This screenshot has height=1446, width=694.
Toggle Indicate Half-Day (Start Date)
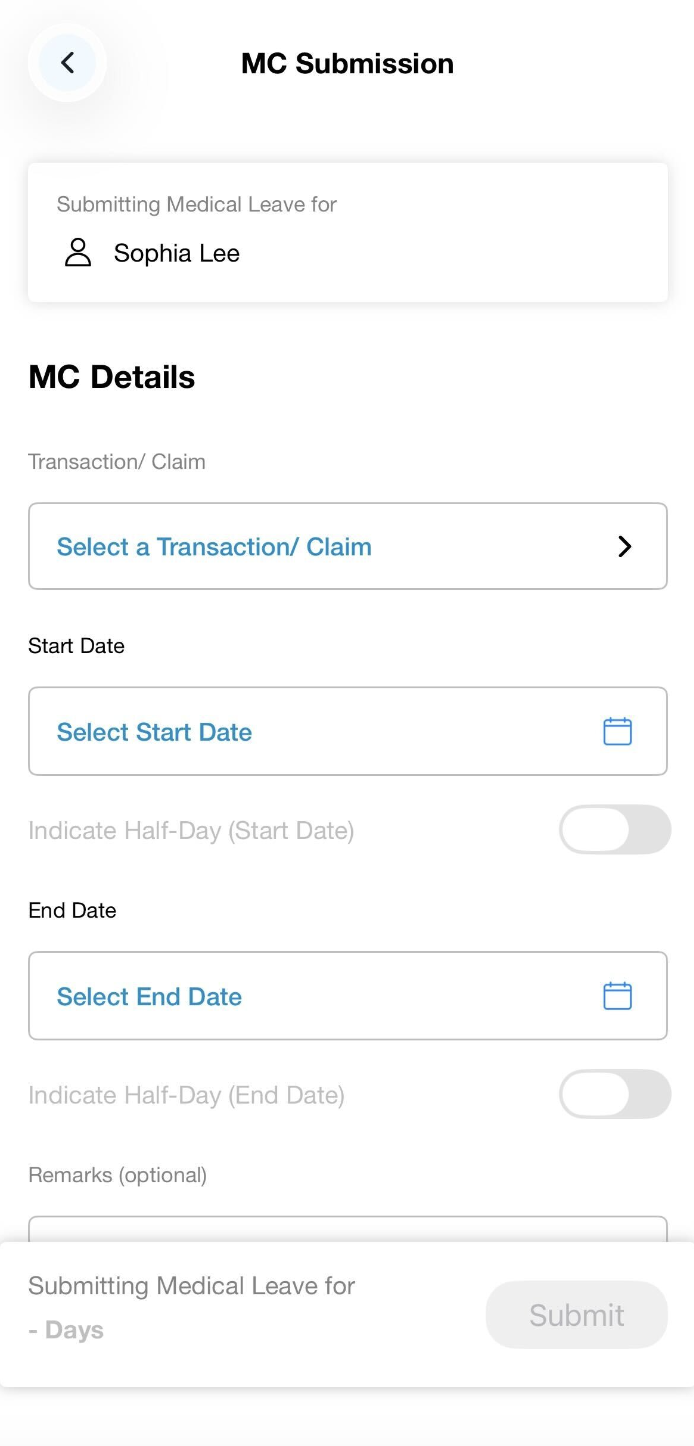[614, 830]
